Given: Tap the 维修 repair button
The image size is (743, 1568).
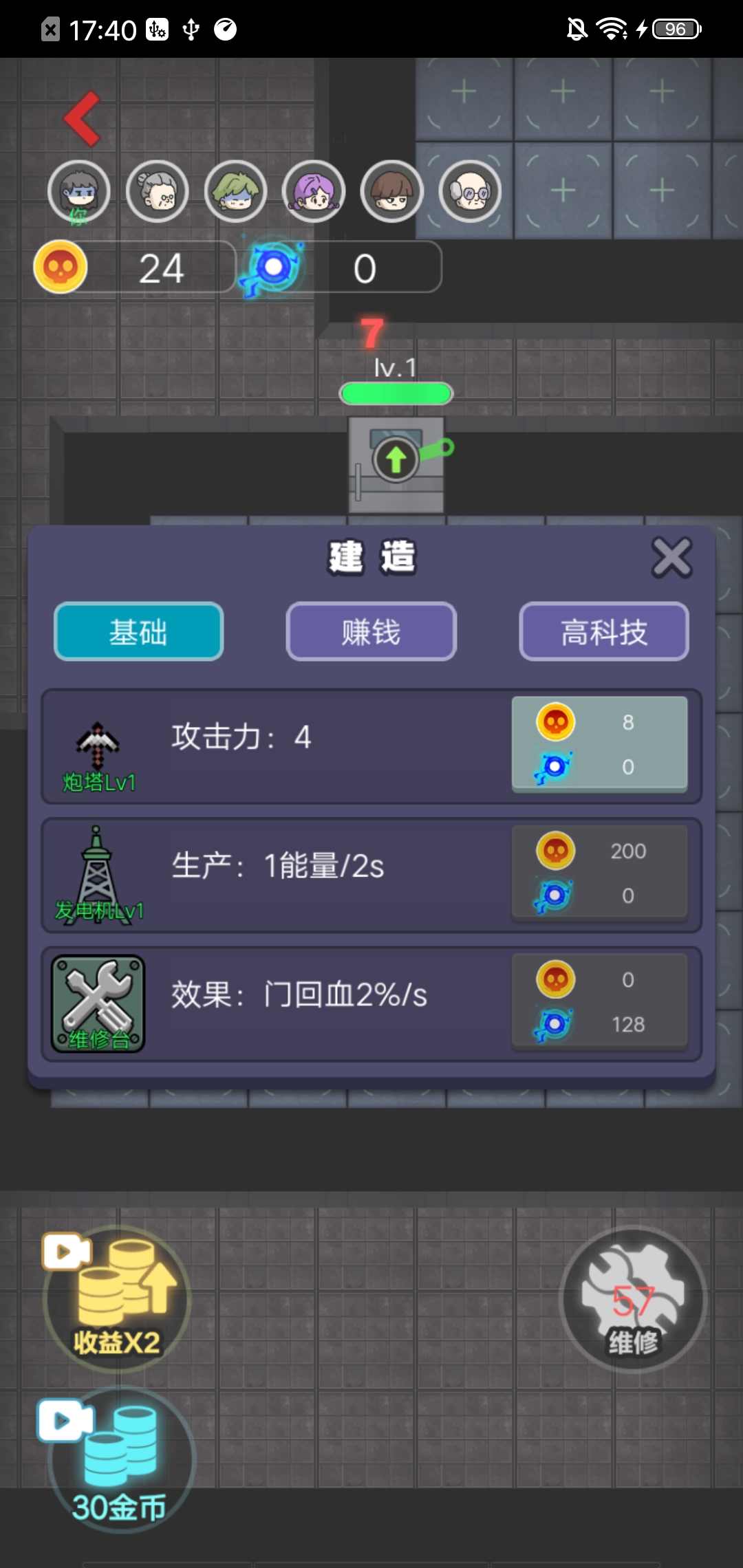Looking at the screenshot, I should pos(633,1300).
